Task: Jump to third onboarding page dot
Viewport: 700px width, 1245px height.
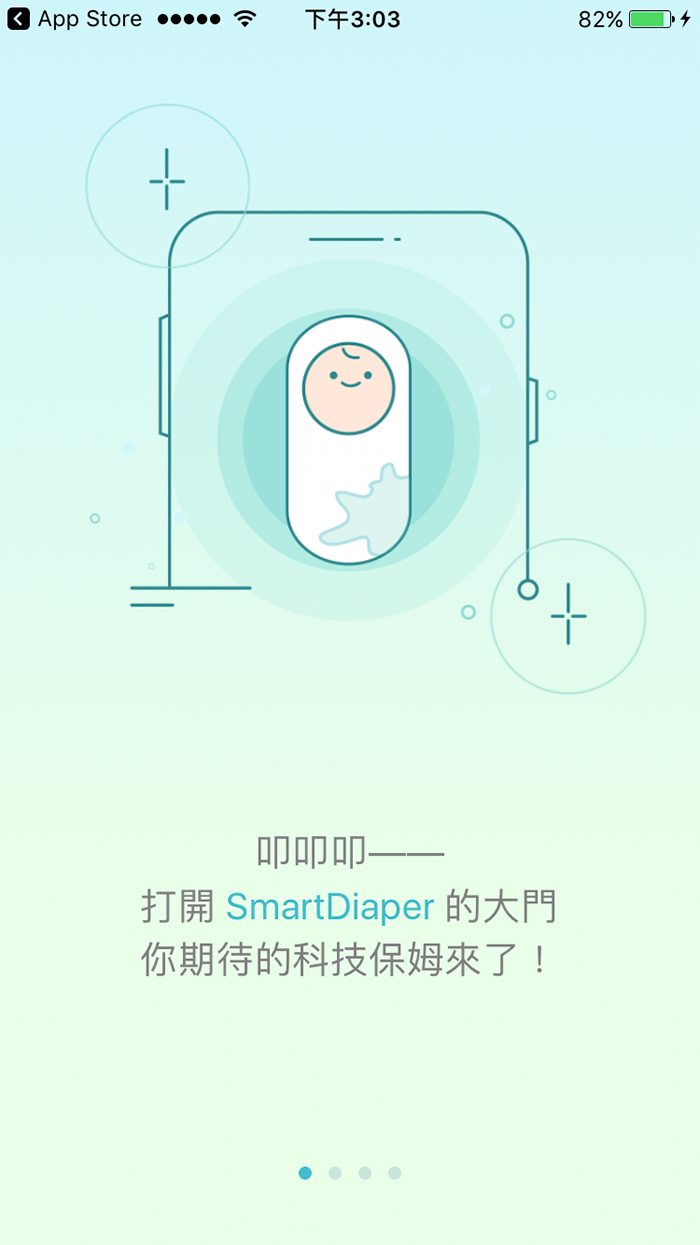Action: tap(365, 1173)
